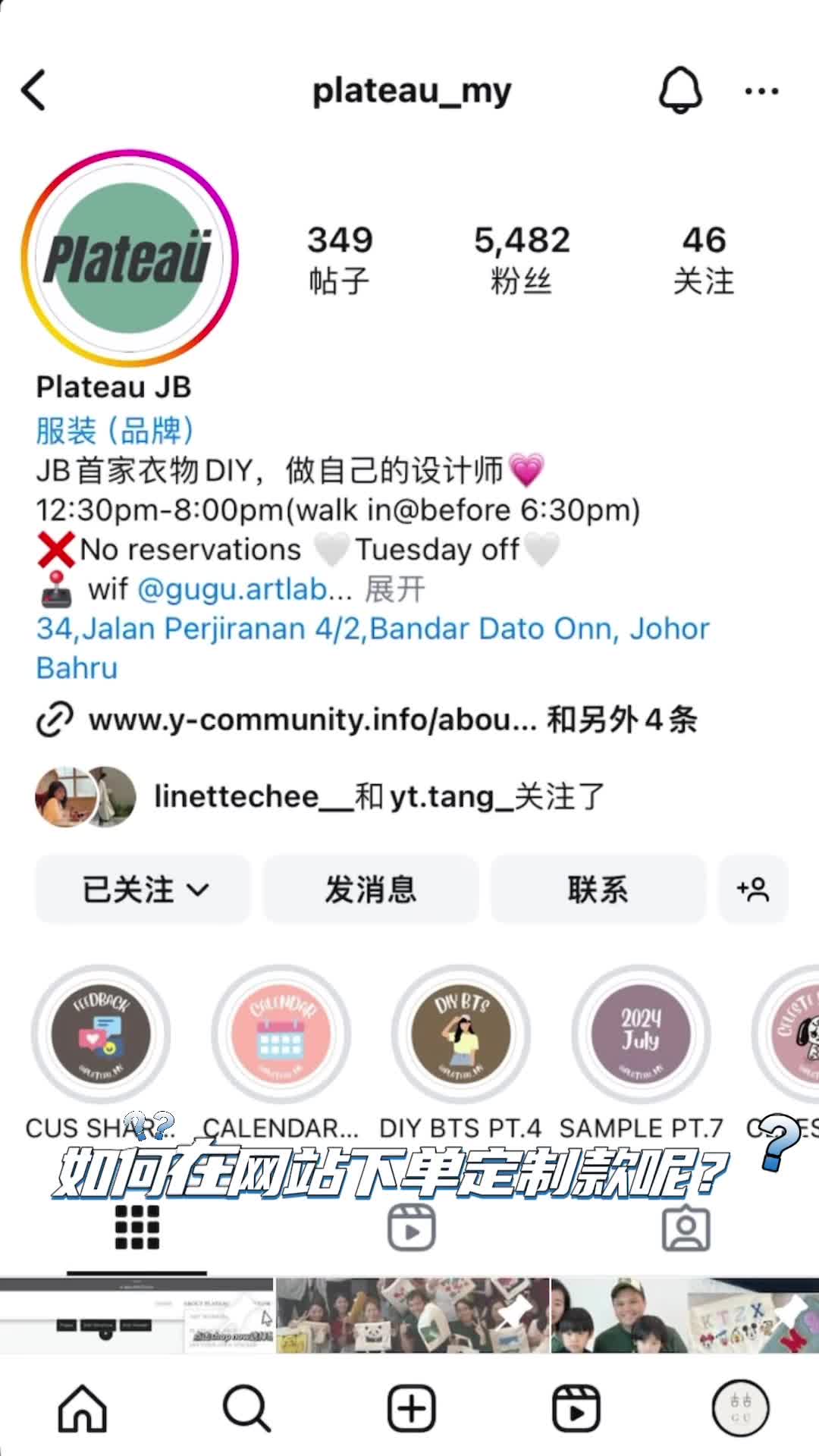
Task: Tap 发消息 to send a message
Action: tap(371, 890)
